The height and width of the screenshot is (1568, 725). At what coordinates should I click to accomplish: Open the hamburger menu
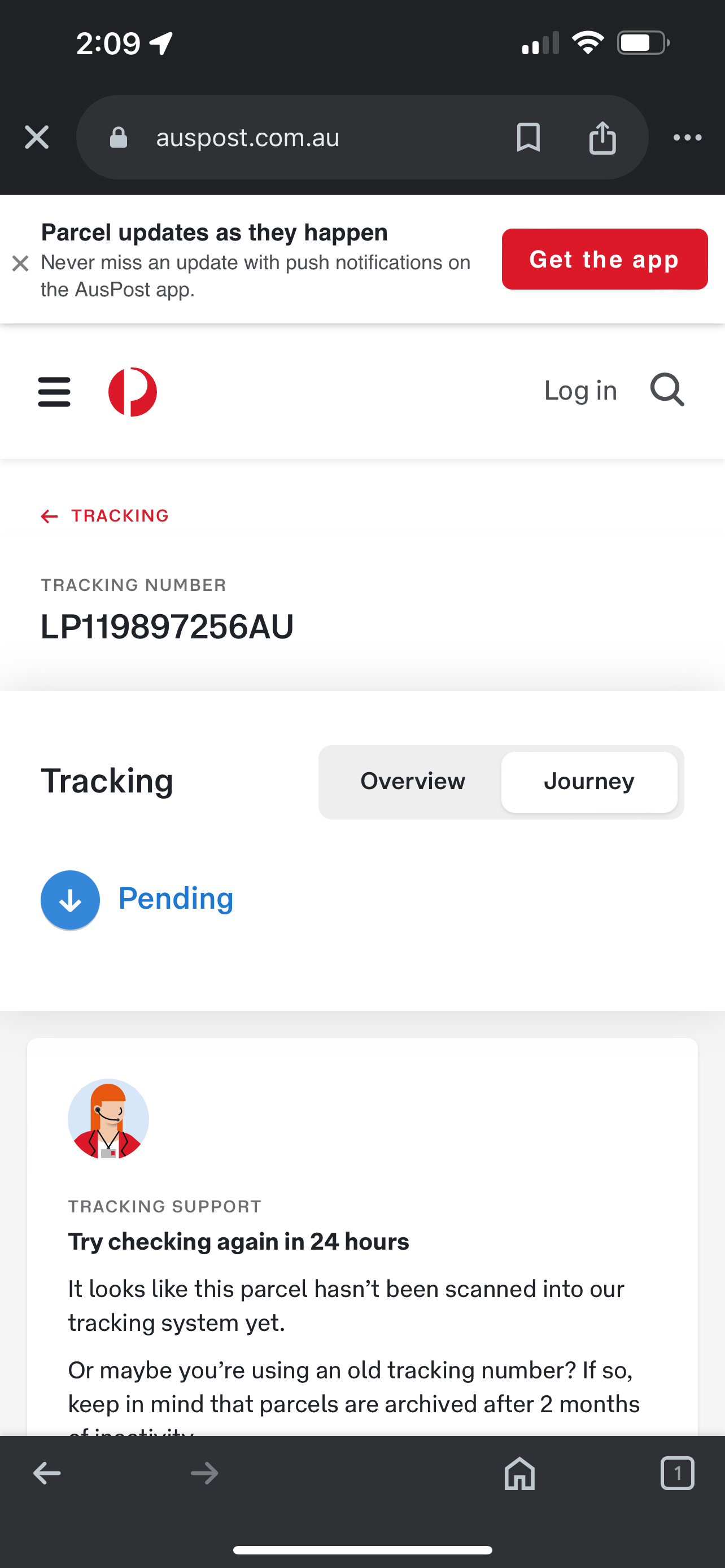54,391
